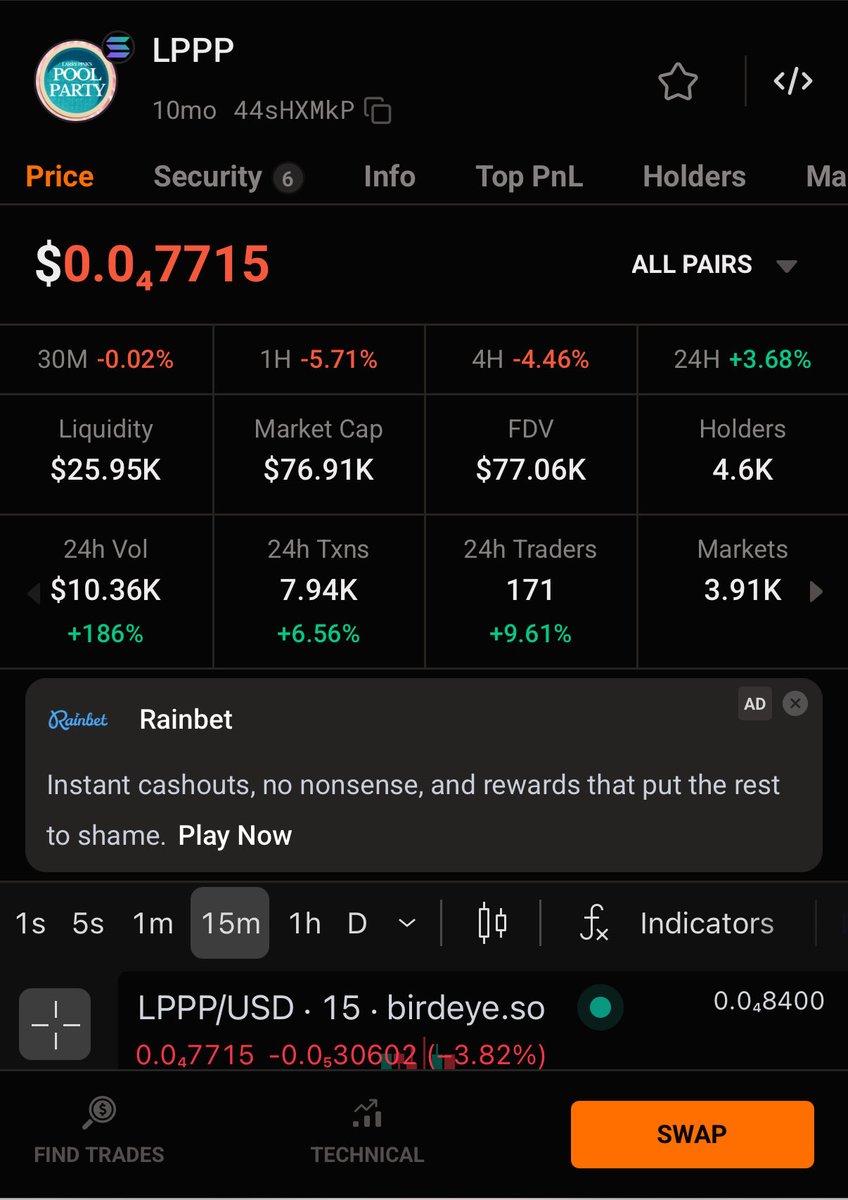Image resolution: width=848 pixels, height=1200 pixels.
Task: Choose the 1m chart interval
Action: 153,923
